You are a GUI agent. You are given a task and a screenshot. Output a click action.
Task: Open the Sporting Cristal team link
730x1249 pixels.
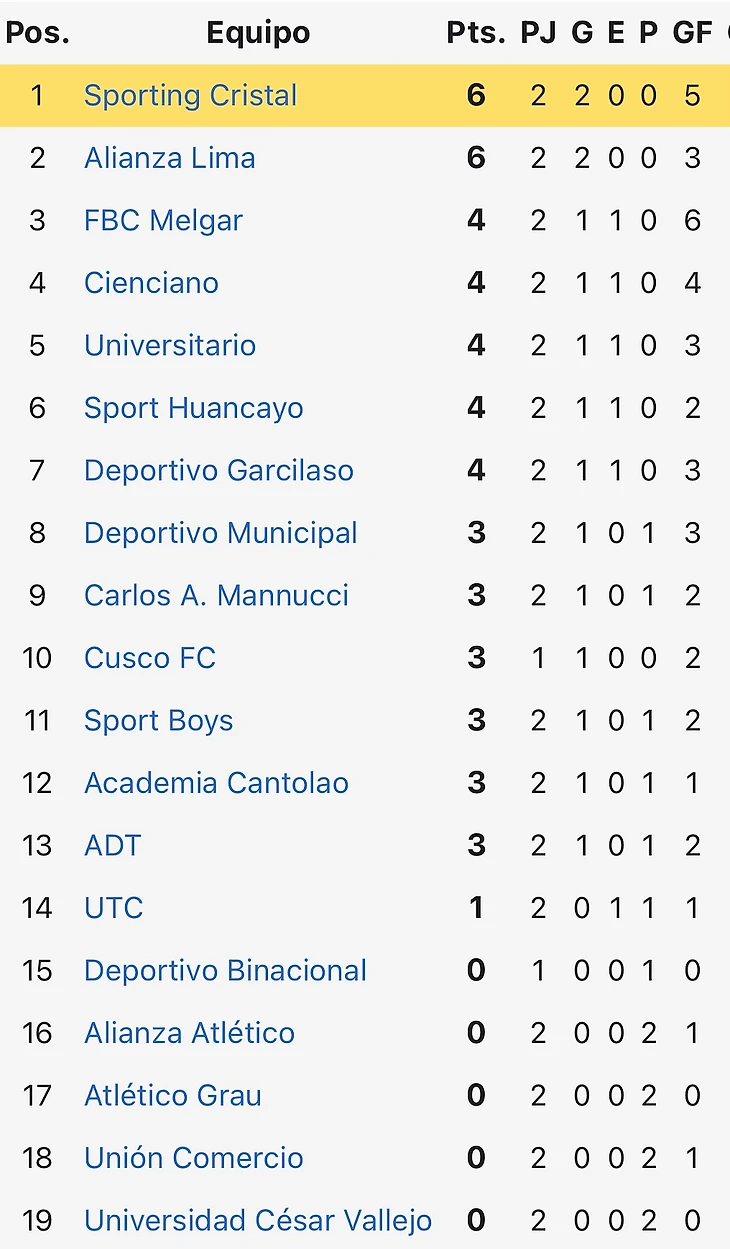190,96
